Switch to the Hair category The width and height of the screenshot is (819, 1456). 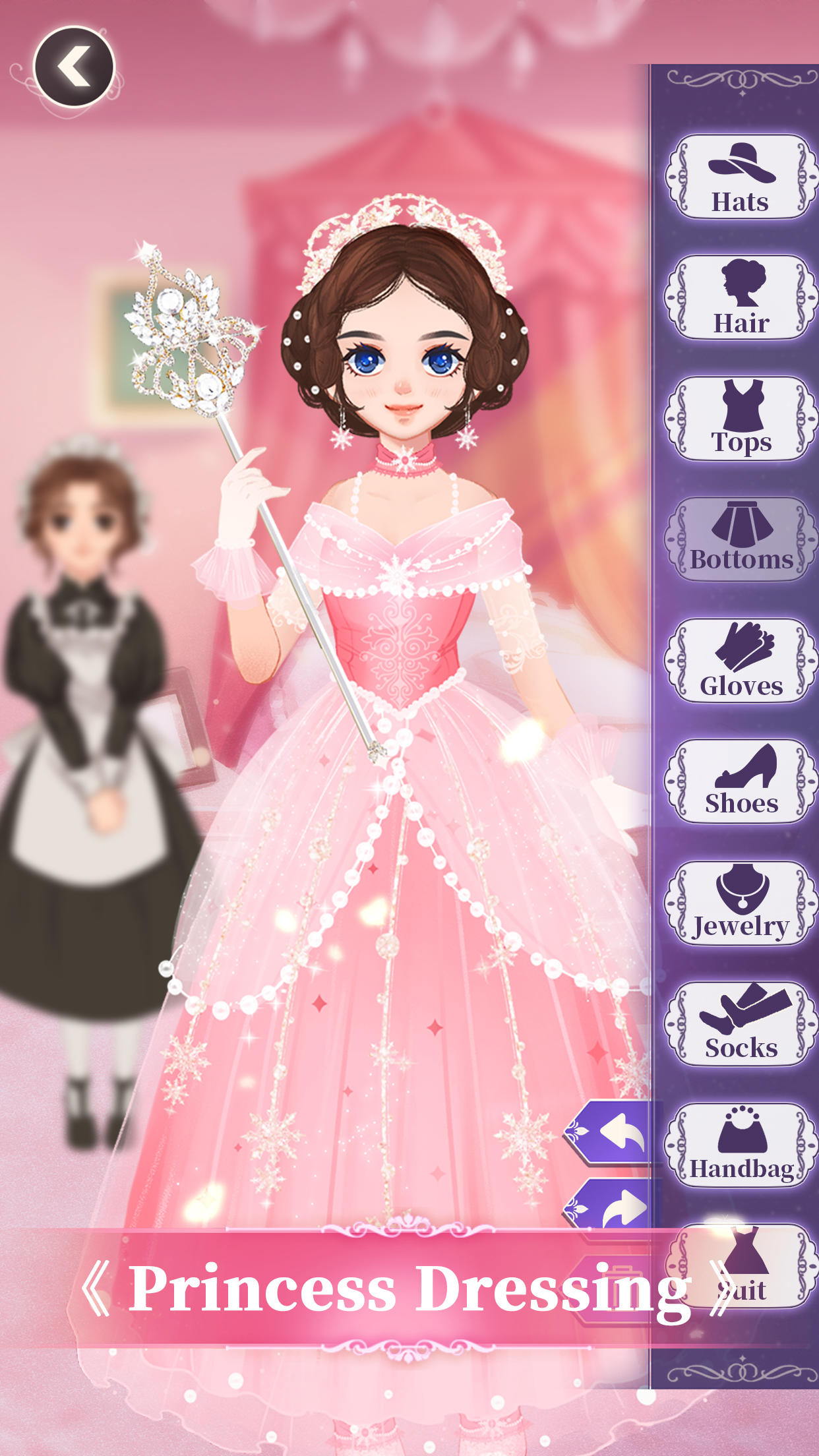[x=741, y=297]
